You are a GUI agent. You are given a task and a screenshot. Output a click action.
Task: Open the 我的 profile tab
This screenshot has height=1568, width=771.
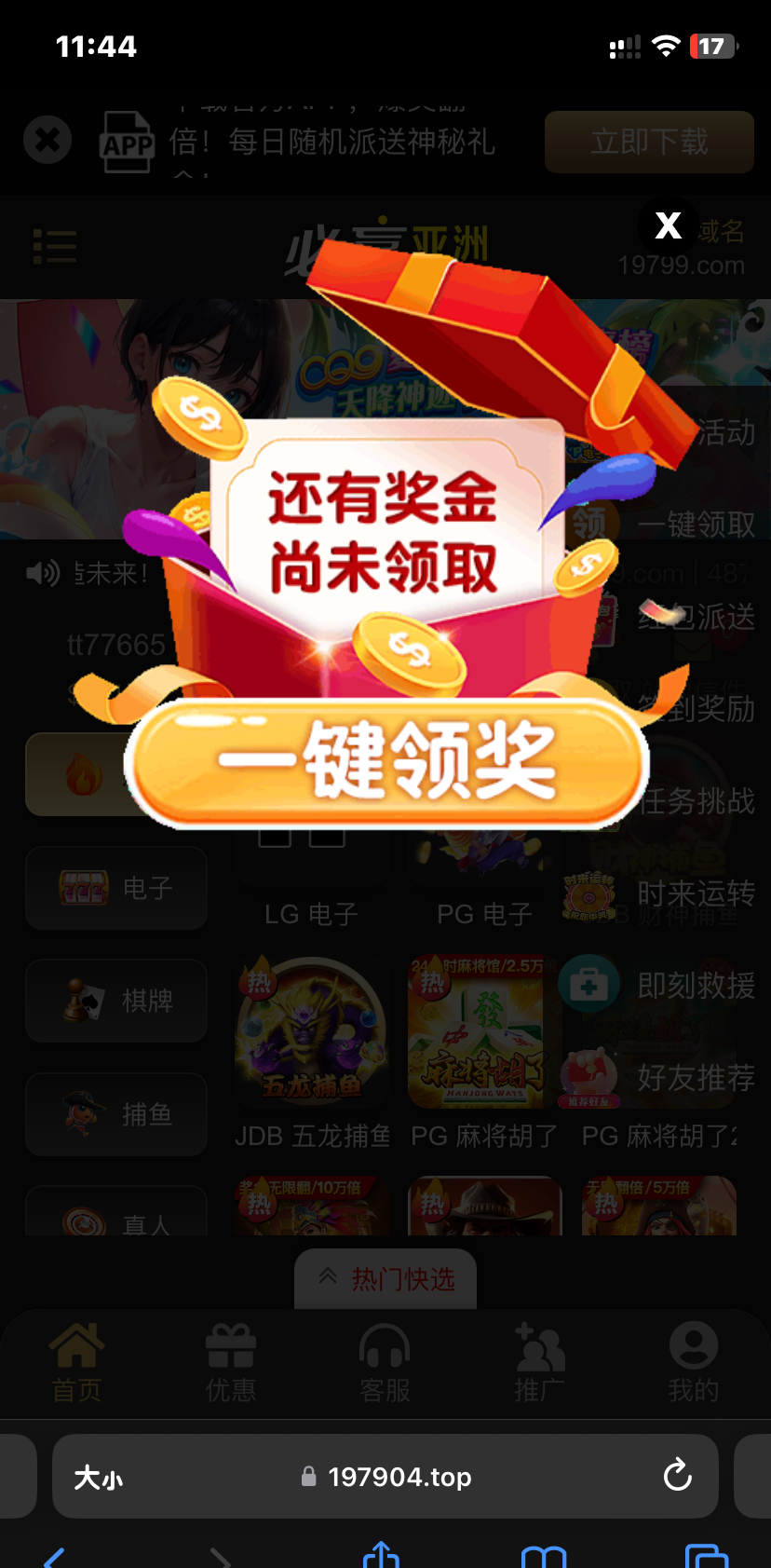[693, 1363]
